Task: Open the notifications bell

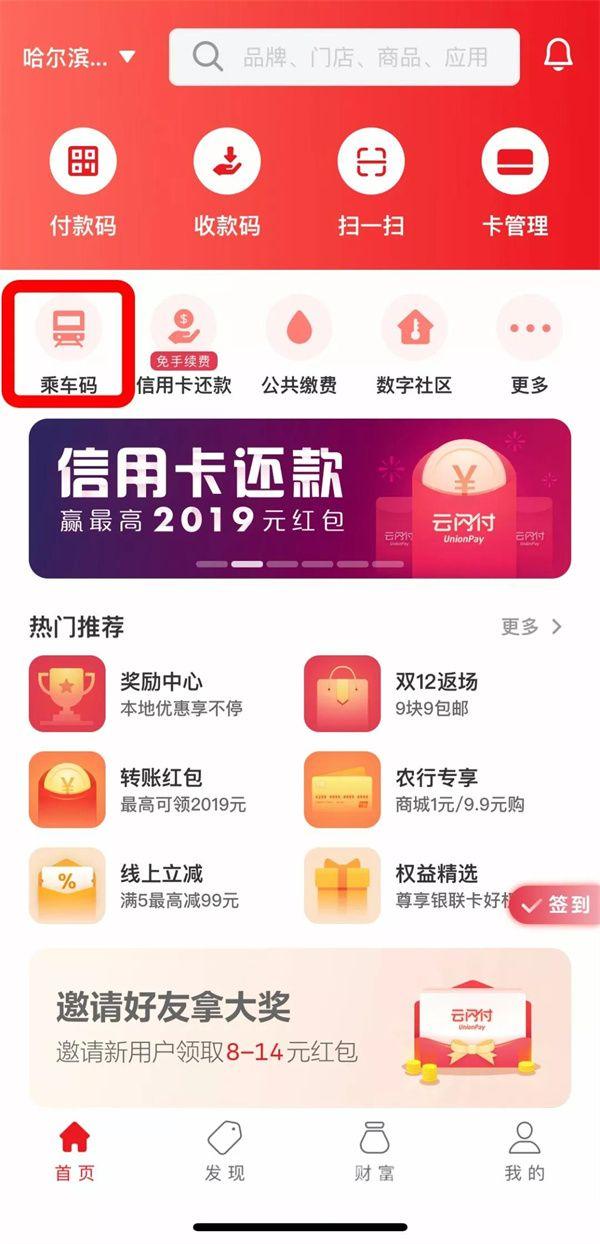Action: pyautogui.click(x=558, y=57)
